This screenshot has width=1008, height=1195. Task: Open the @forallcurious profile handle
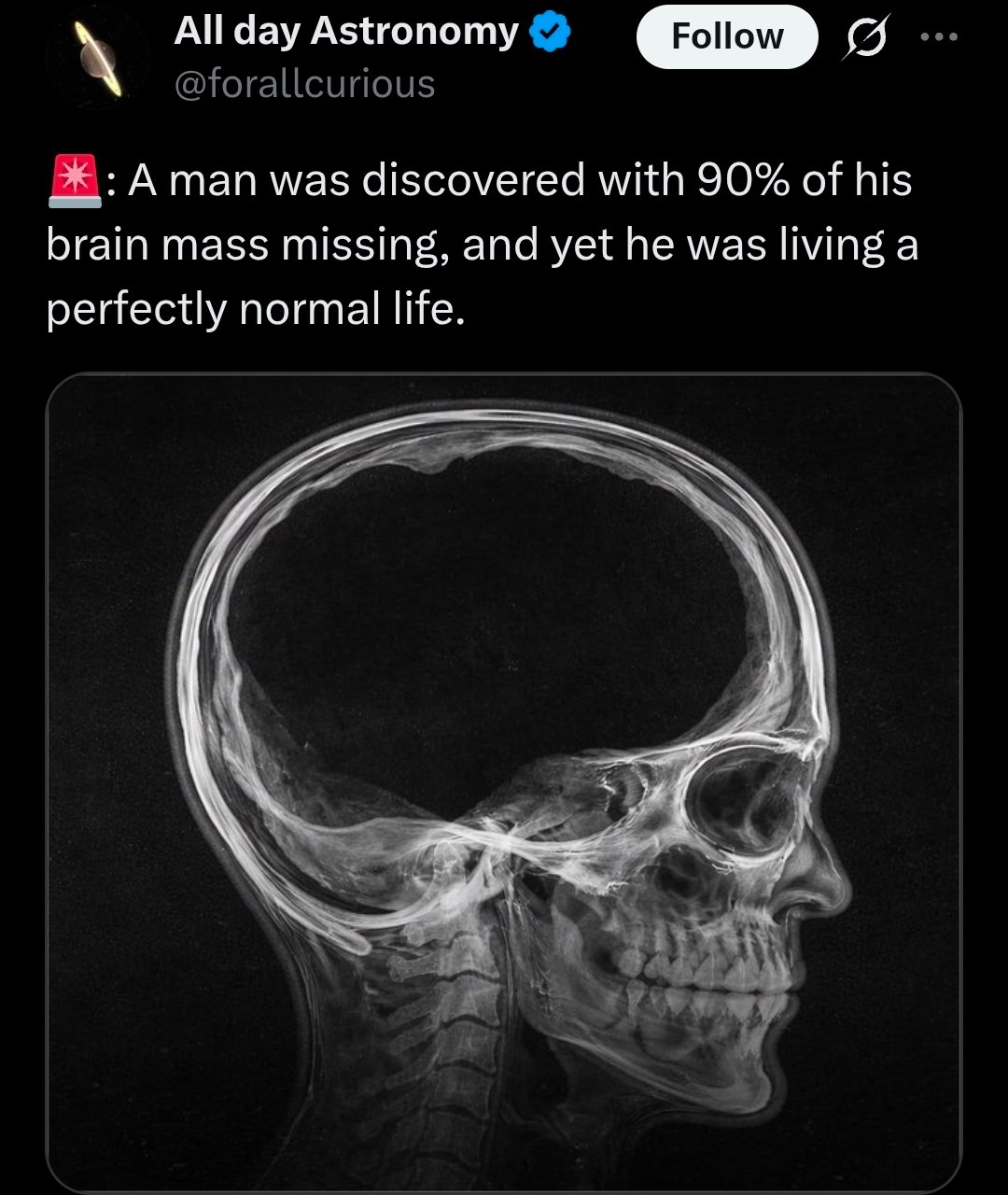(304, 84)
